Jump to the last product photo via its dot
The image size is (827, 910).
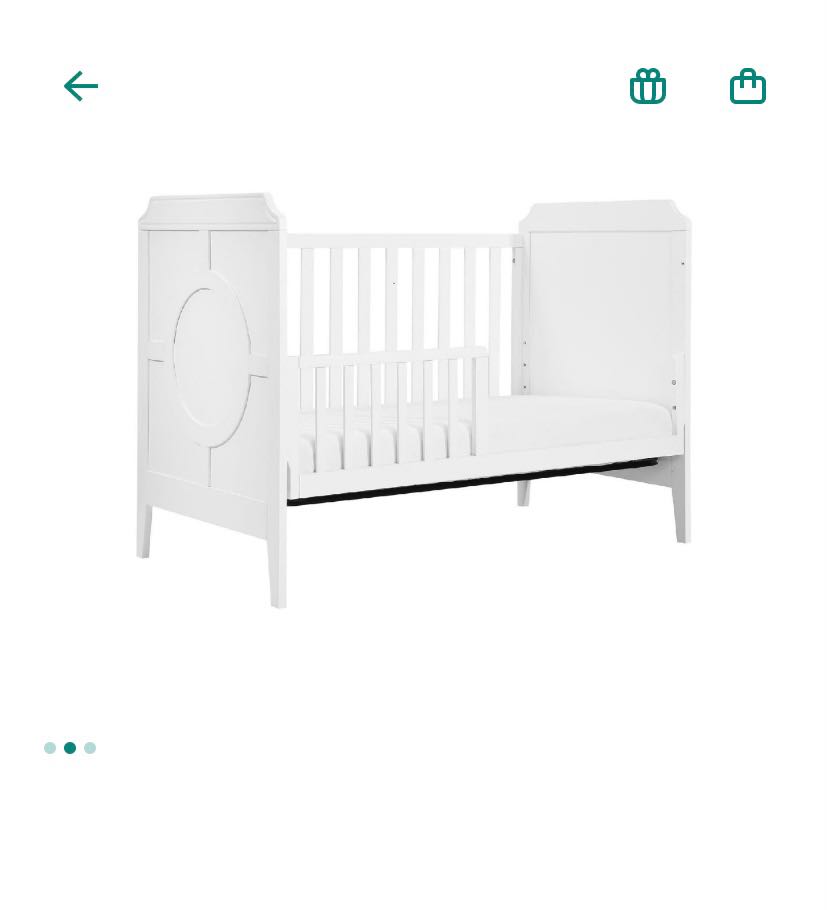[x=89, y=748]
